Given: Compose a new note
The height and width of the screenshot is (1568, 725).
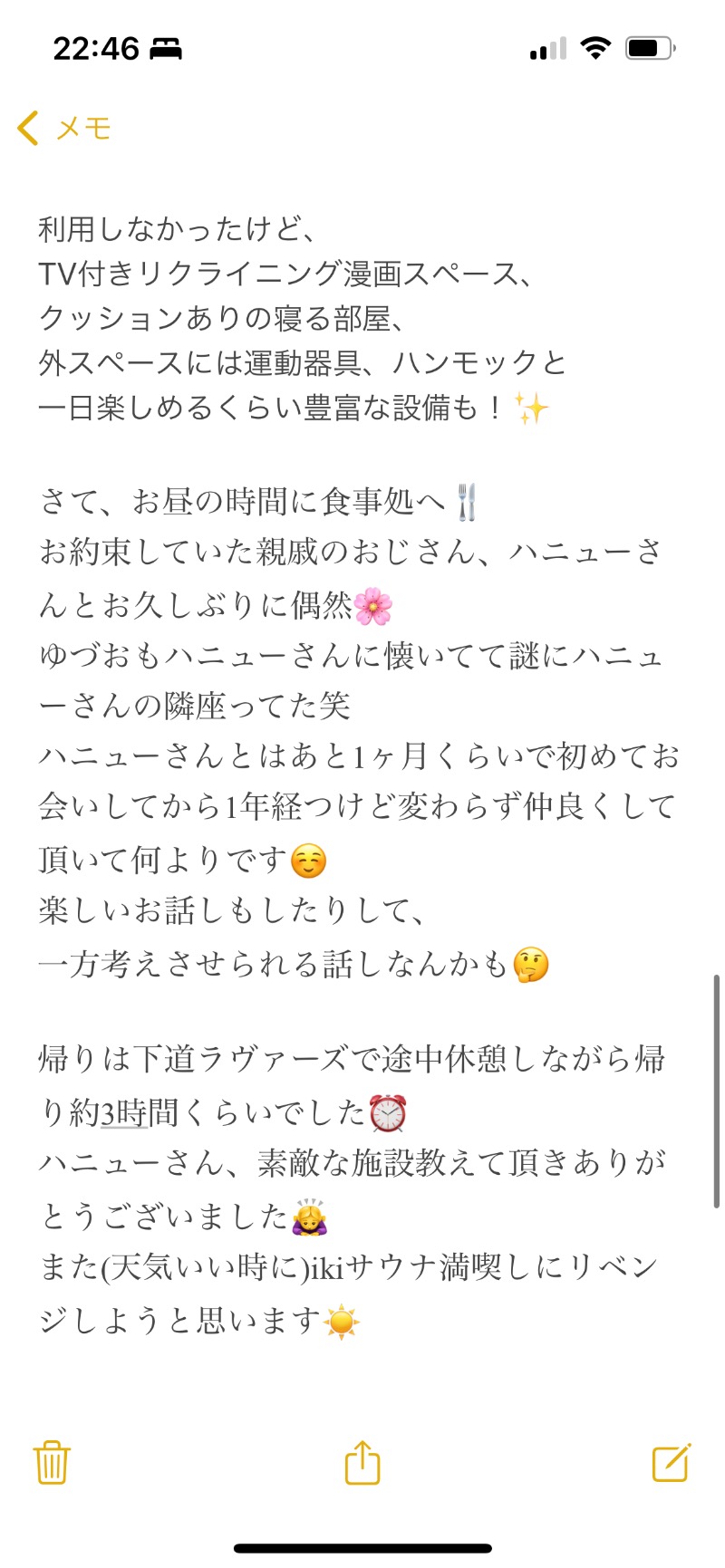Looking at the screenshot, I should coord(672,1462).
